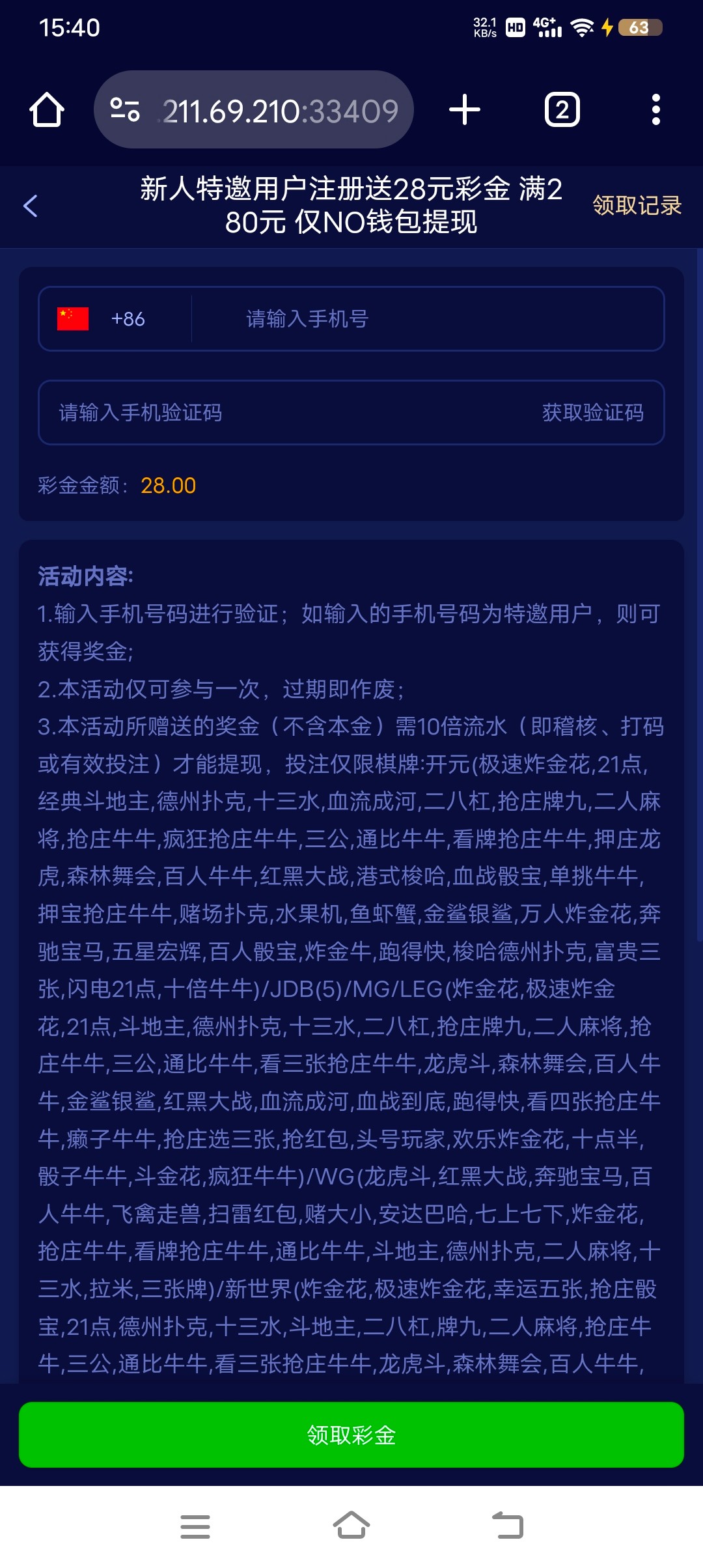Tap the green 领取彩金 button
Screen dimensions: 703x1568
(351, 1435)
